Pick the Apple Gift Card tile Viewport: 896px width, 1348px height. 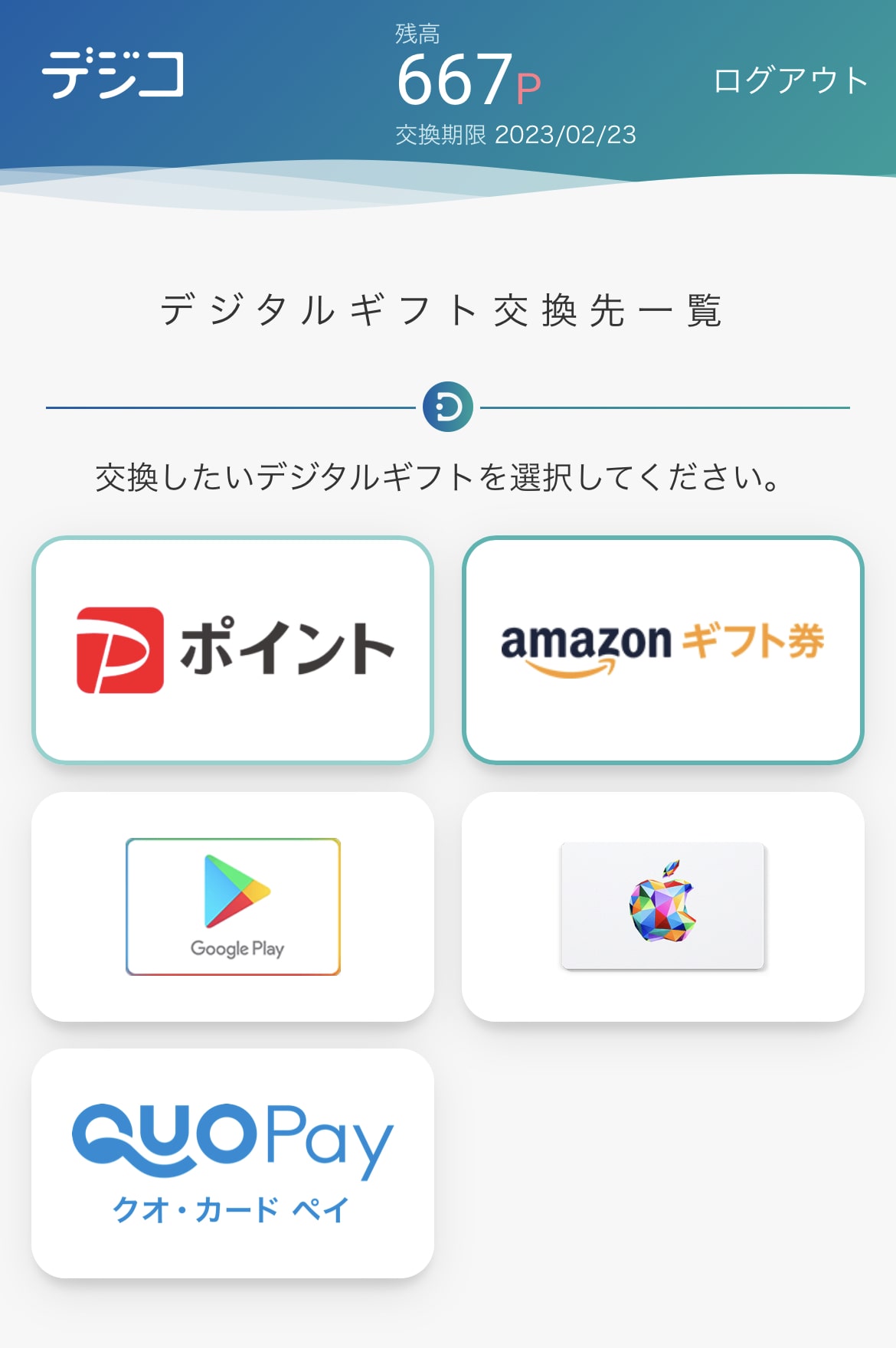click(x=663, y=907)
